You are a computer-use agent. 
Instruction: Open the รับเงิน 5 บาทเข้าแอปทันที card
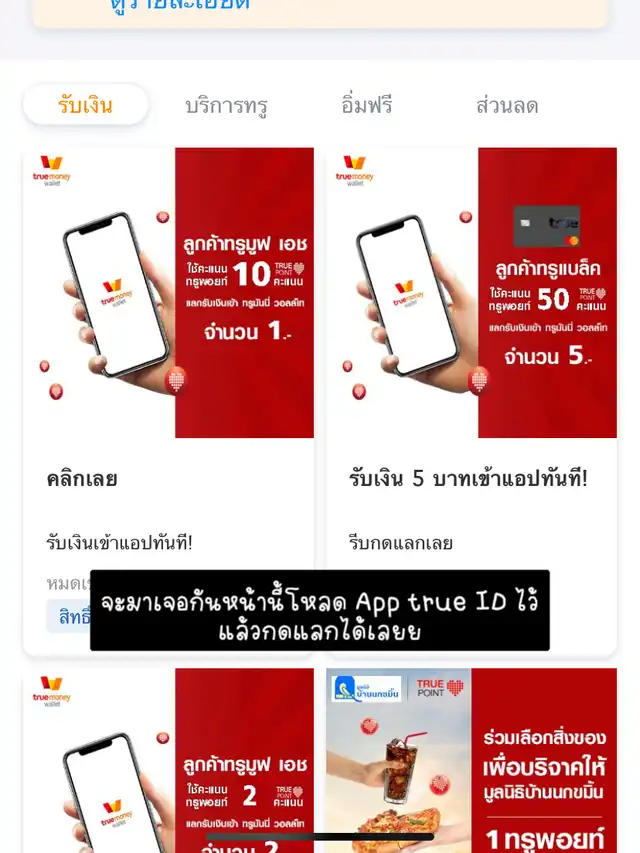pos(471,401)
